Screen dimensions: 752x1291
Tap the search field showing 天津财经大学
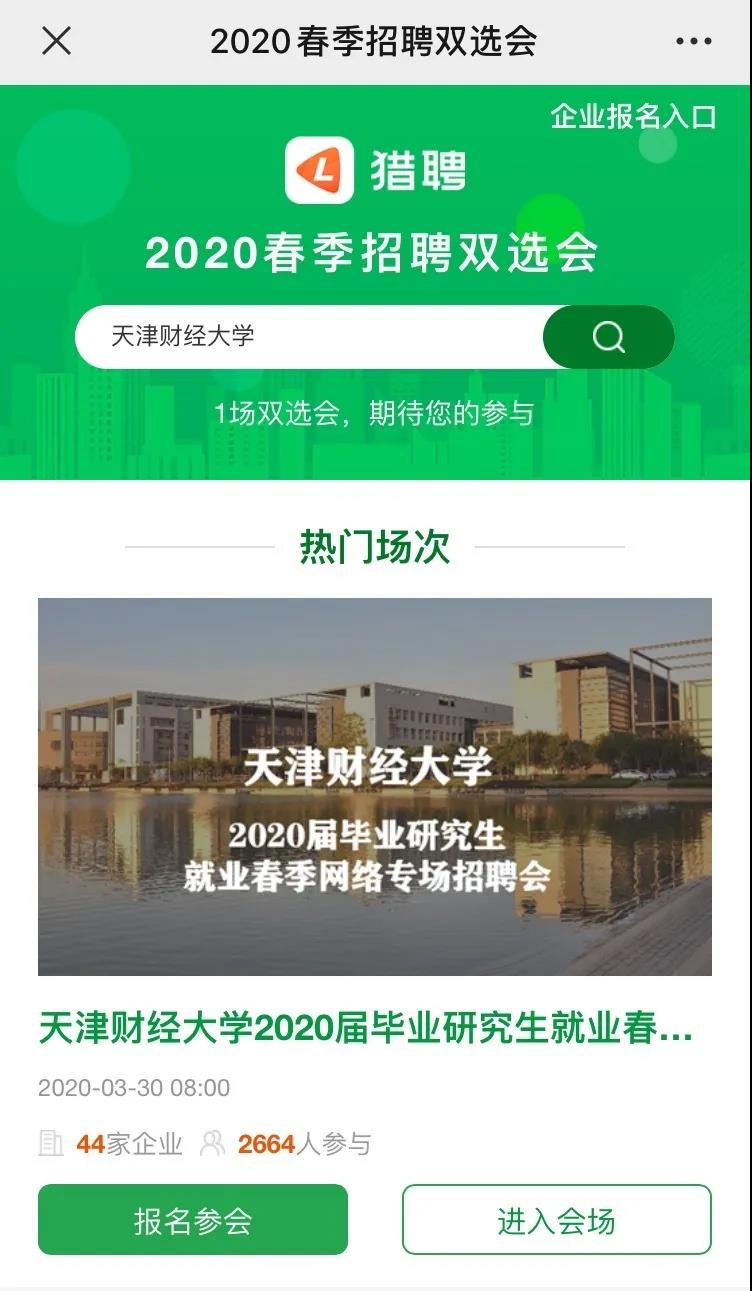310,336
